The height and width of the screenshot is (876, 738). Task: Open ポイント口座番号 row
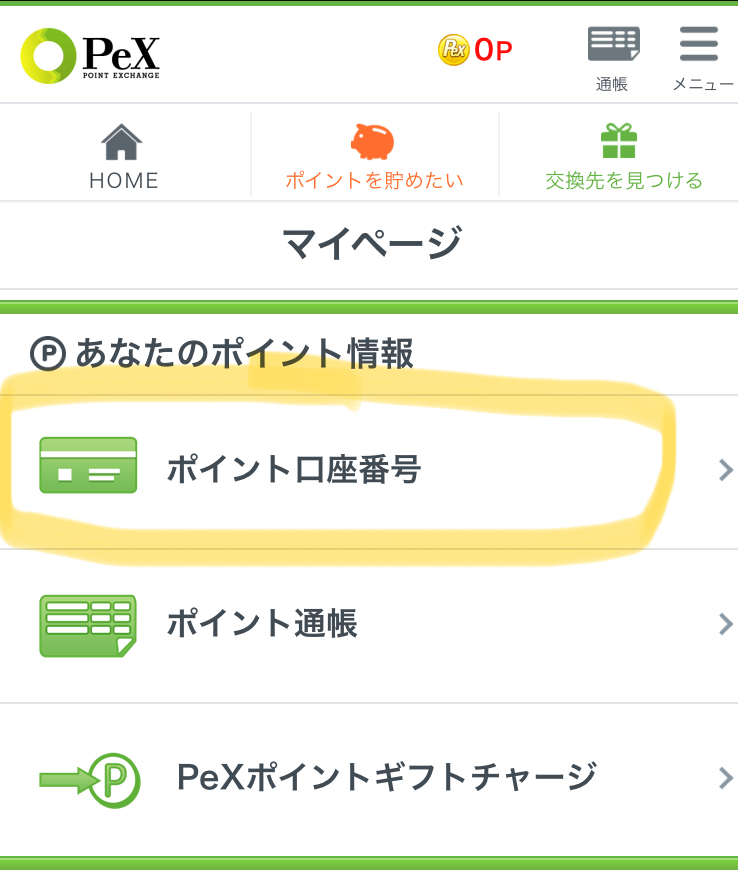(x=368, y=470)
